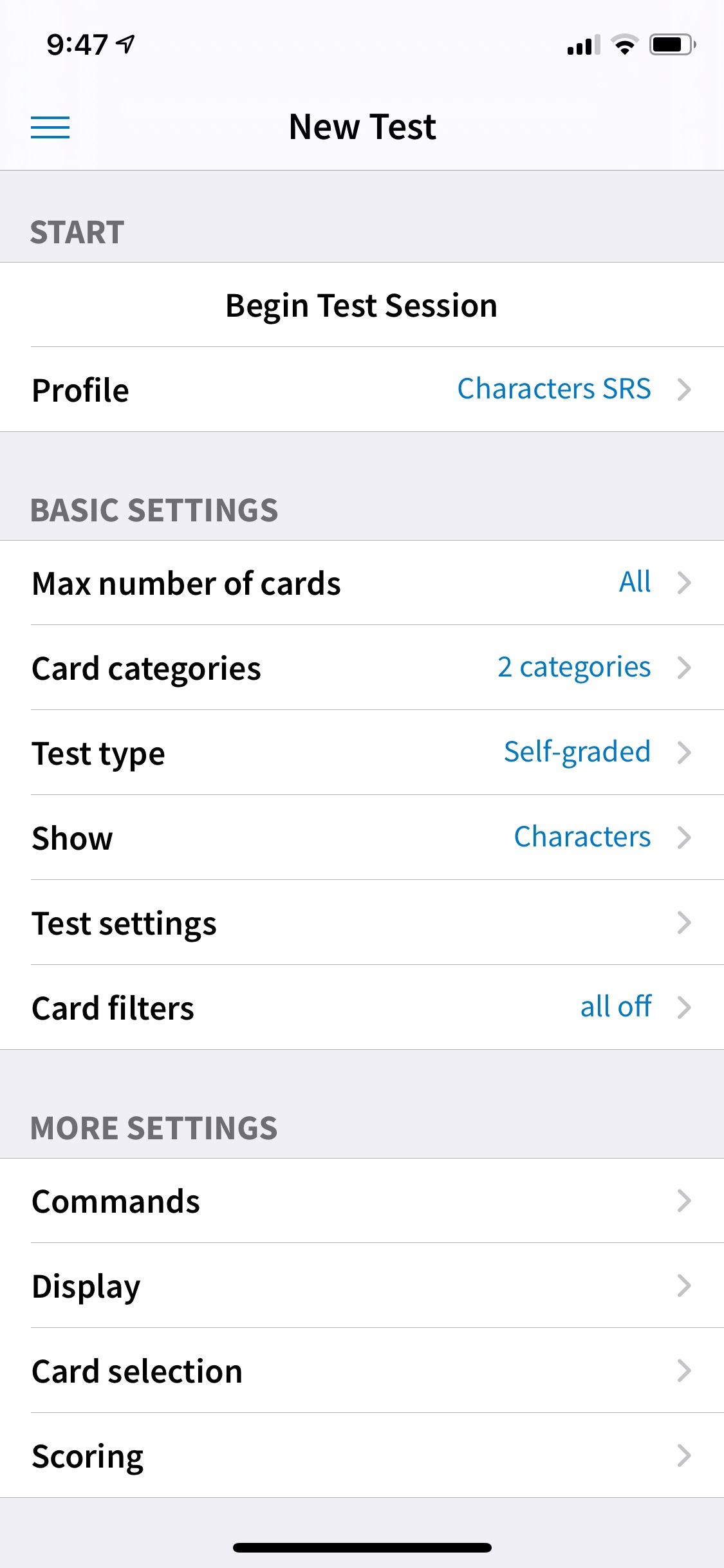View the Display settings
The image size is (724, 1568).
tap(362, 1285)
